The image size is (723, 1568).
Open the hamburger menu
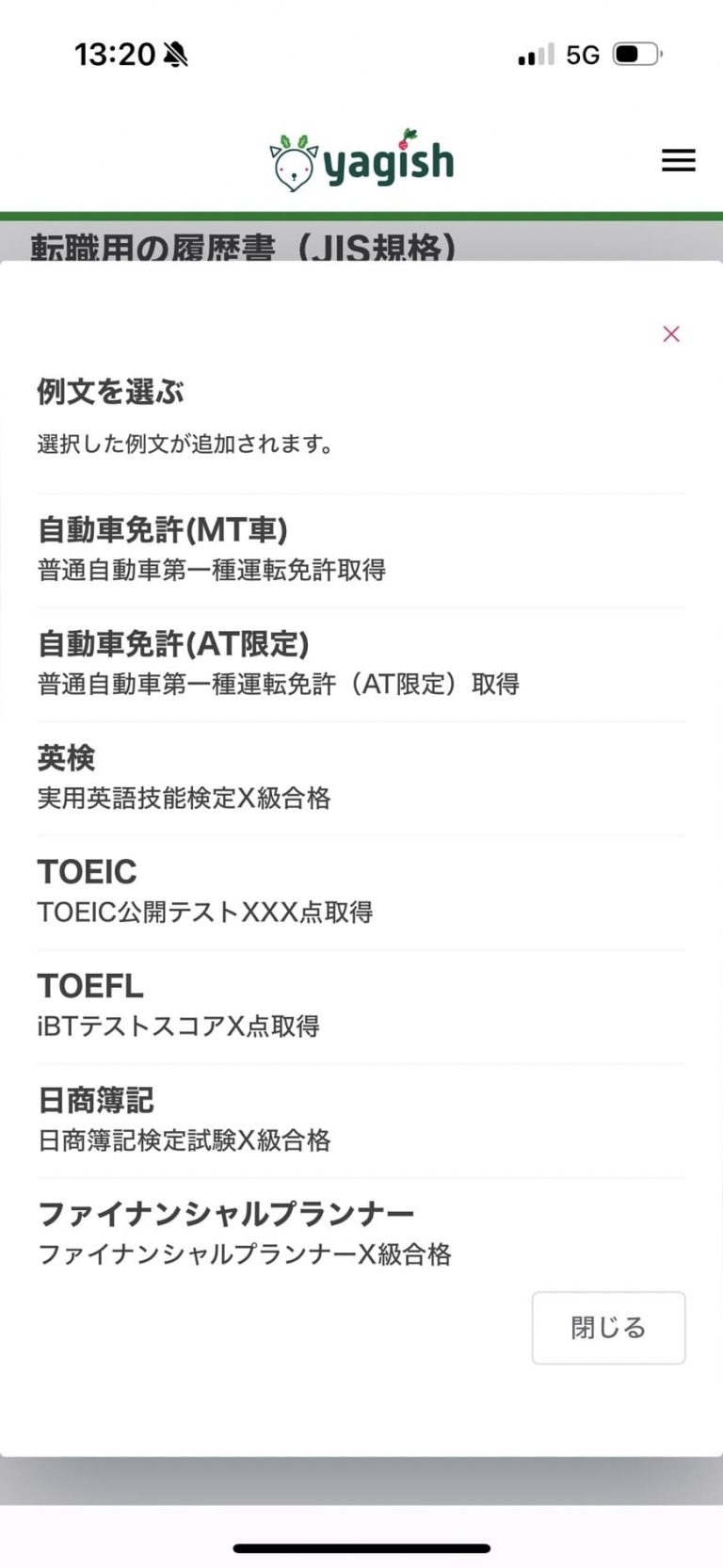pos(678,160)
